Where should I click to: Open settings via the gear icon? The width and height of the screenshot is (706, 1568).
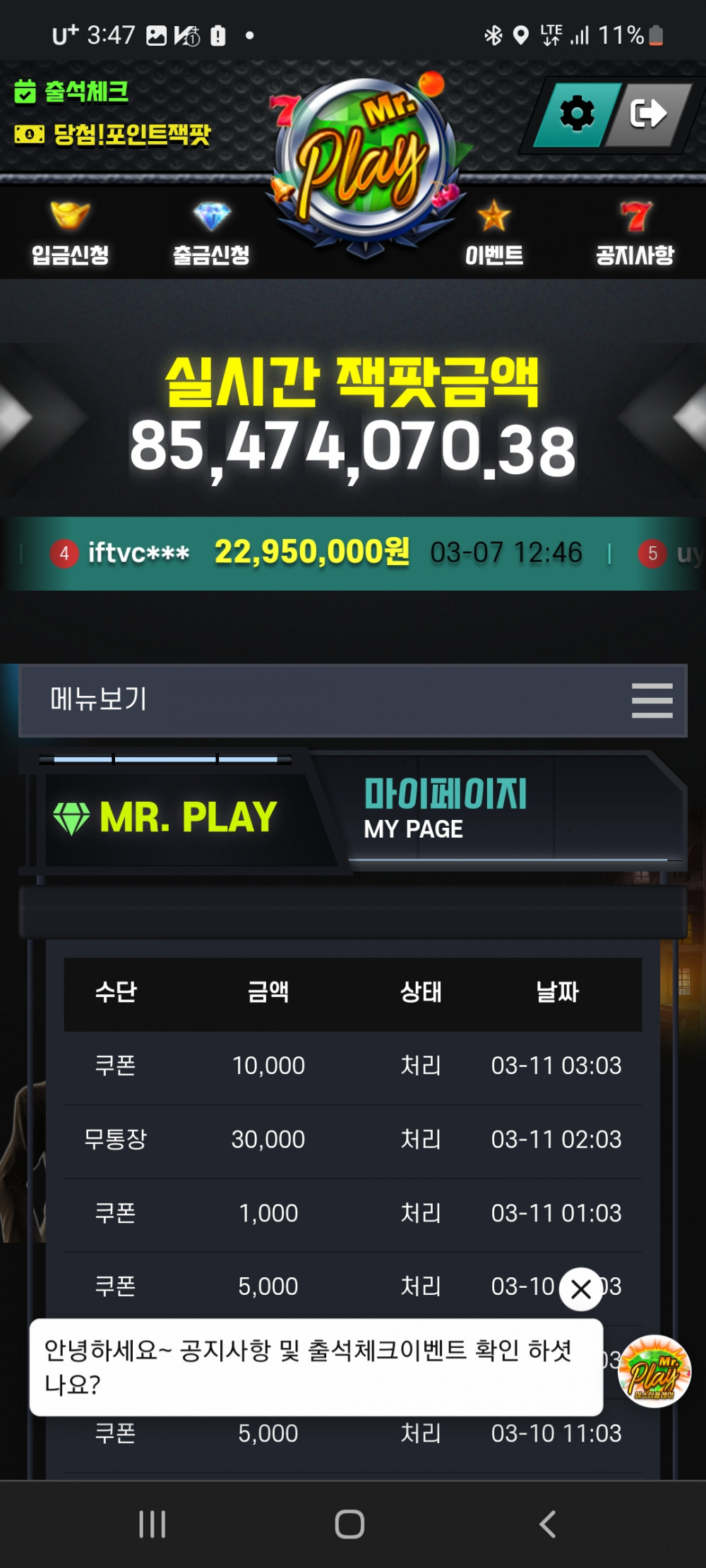click(577, 114)
